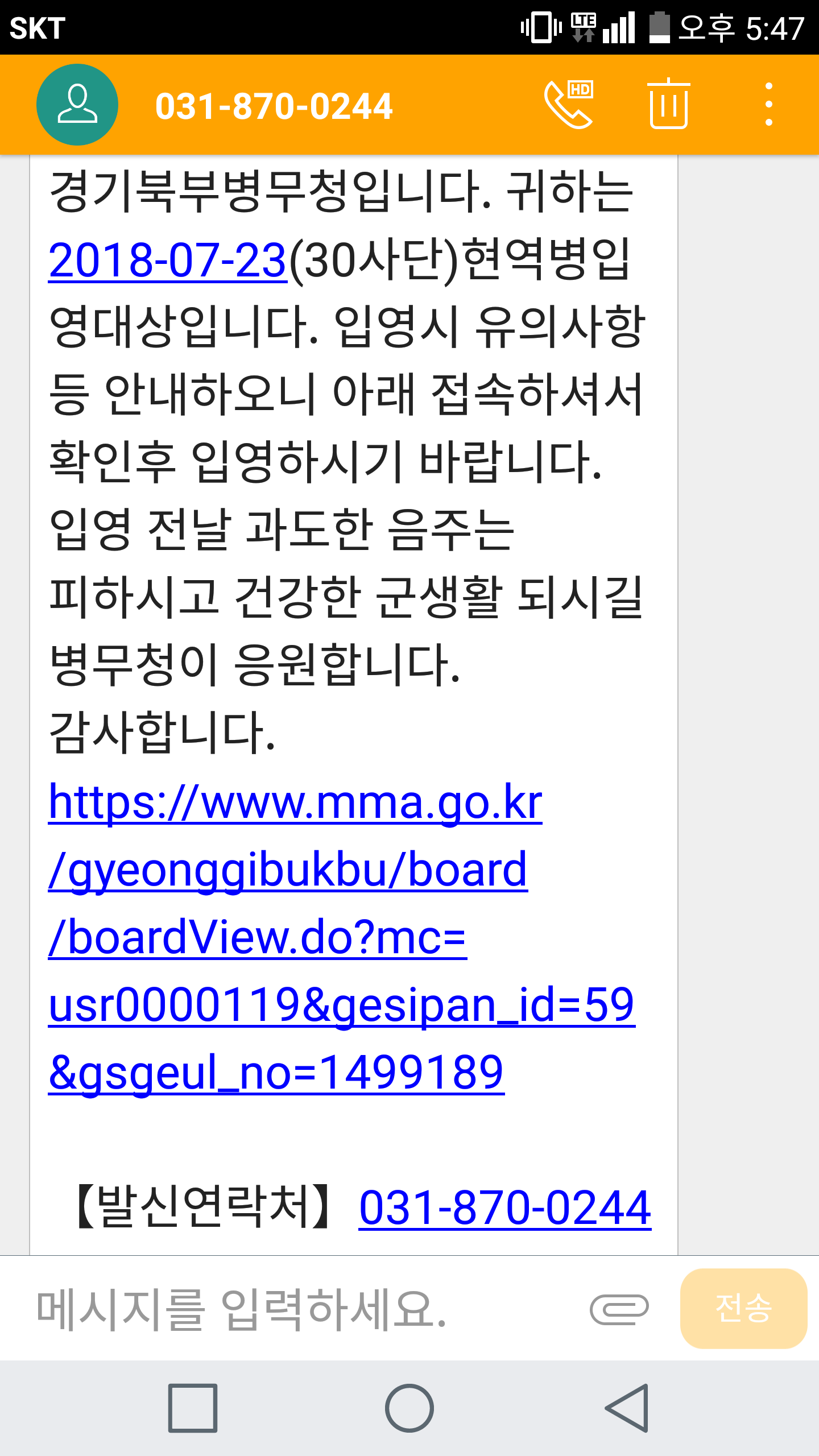The height and width of the screenshot is (1456, 819).
Task: Open the mma.go.kr board link
Action: [341, 937]
